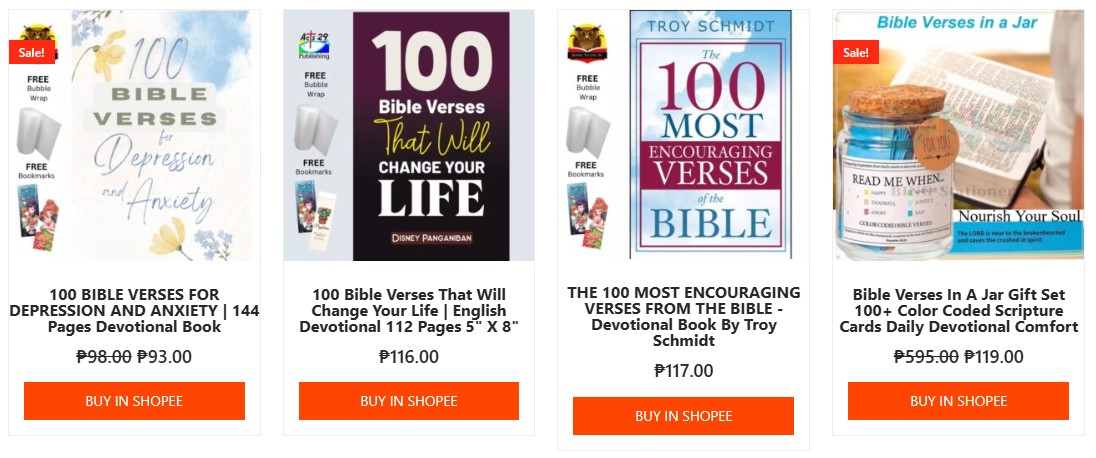
Task: View the Change Your Life book cover
Action: coord(408,135)
